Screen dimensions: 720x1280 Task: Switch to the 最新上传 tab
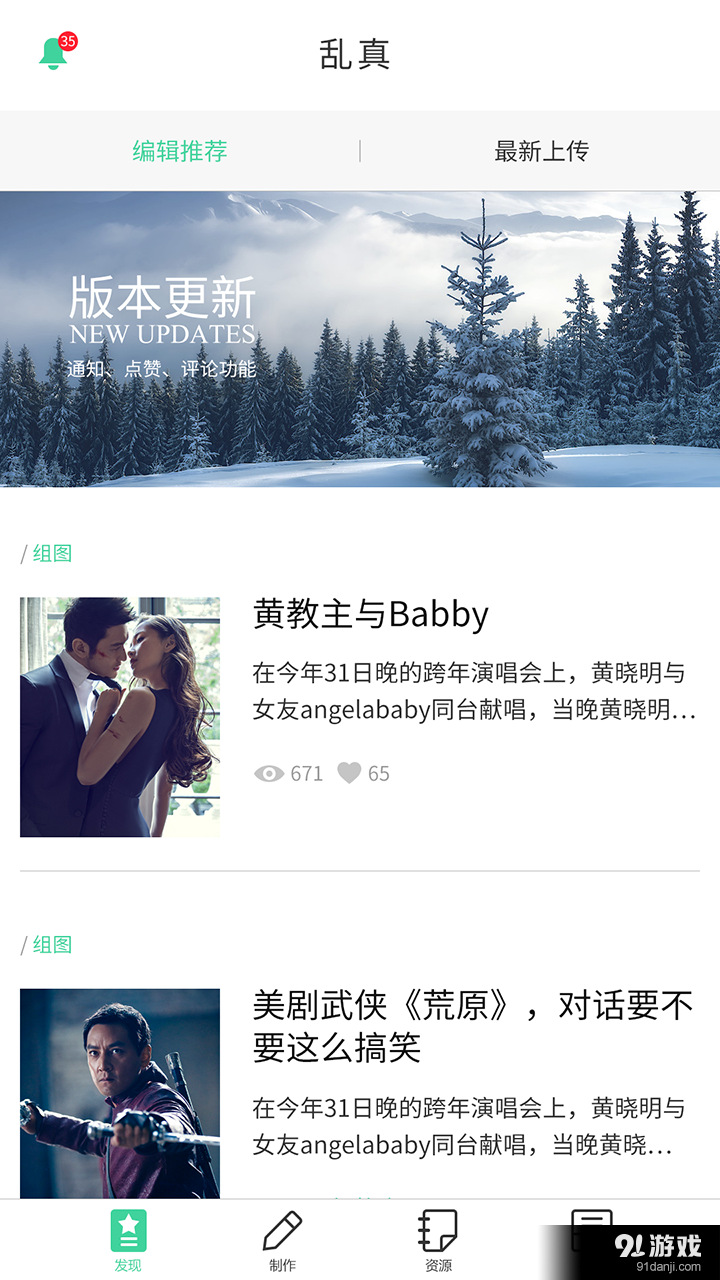[541, 151]
